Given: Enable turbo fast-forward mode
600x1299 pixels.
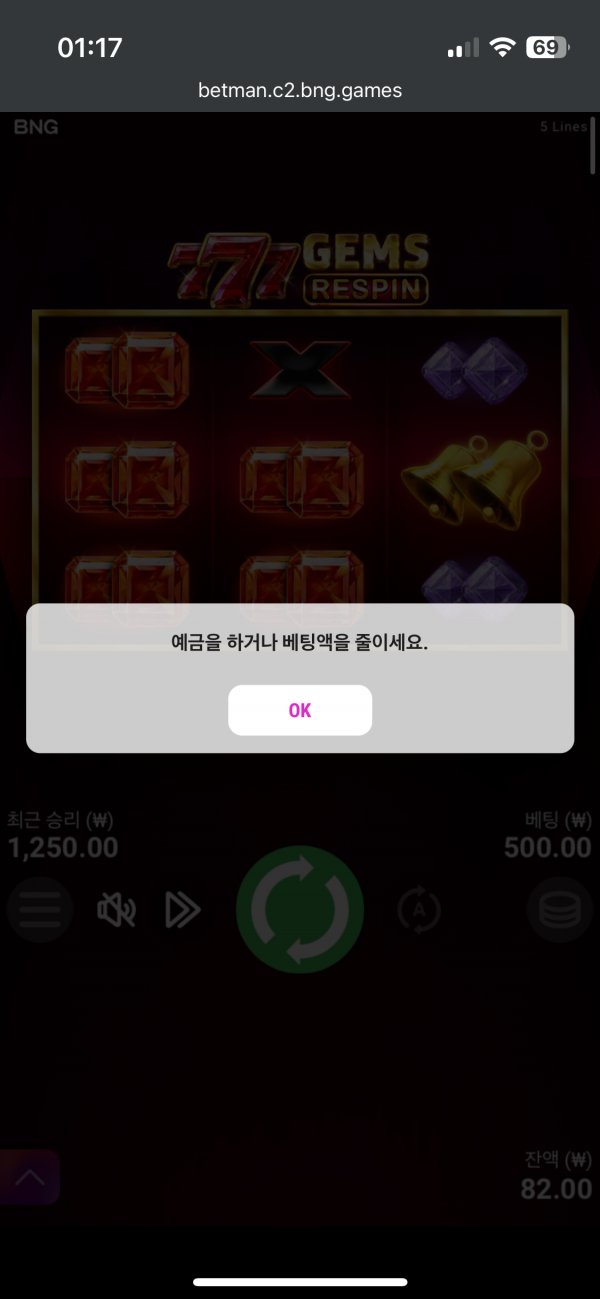Looking at the screenshot, I should click(183, 910).
